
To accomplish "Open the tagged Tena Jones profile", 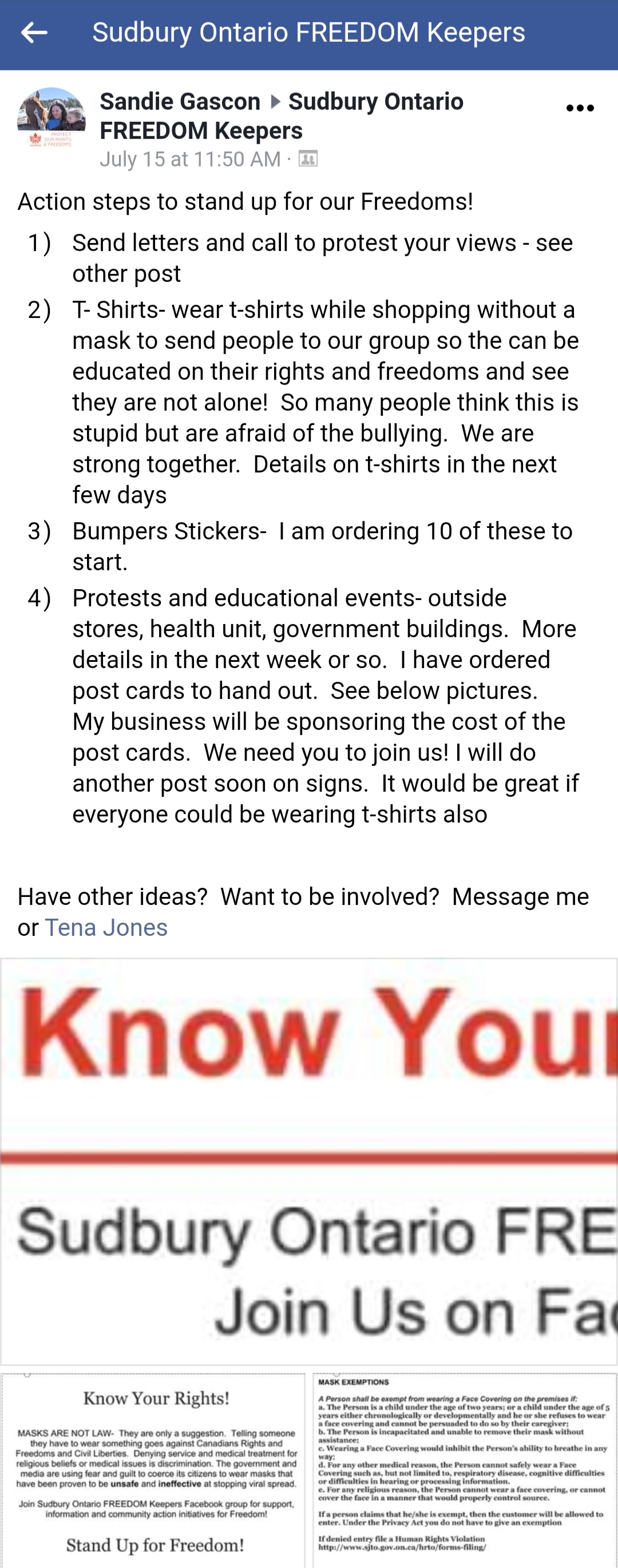I will pyautogui.click(x=106, y=928).
